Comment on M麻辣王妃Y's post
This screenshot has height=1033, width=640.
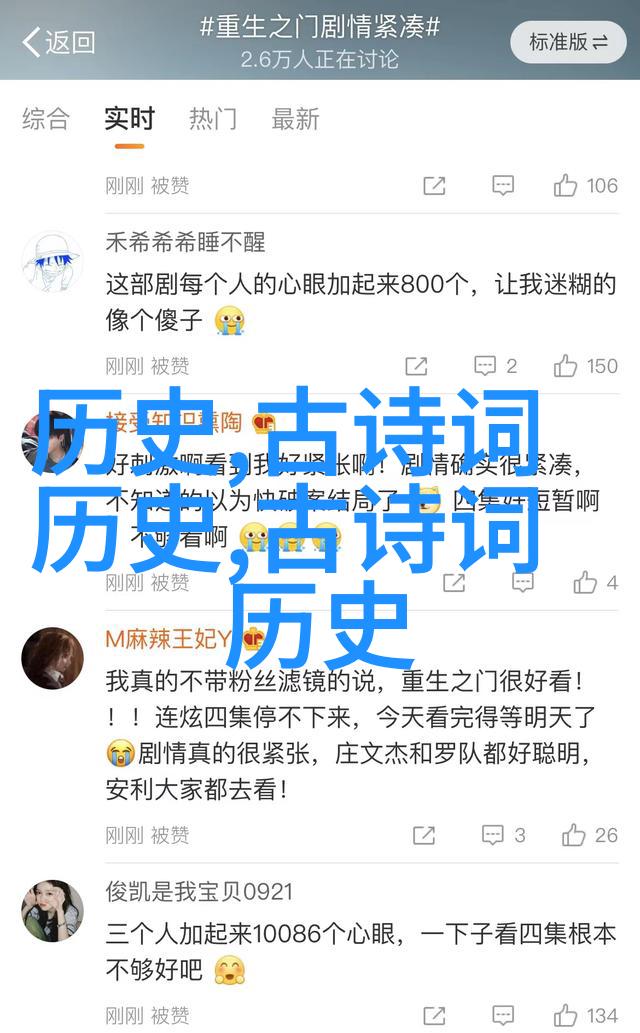click(503, 835)
